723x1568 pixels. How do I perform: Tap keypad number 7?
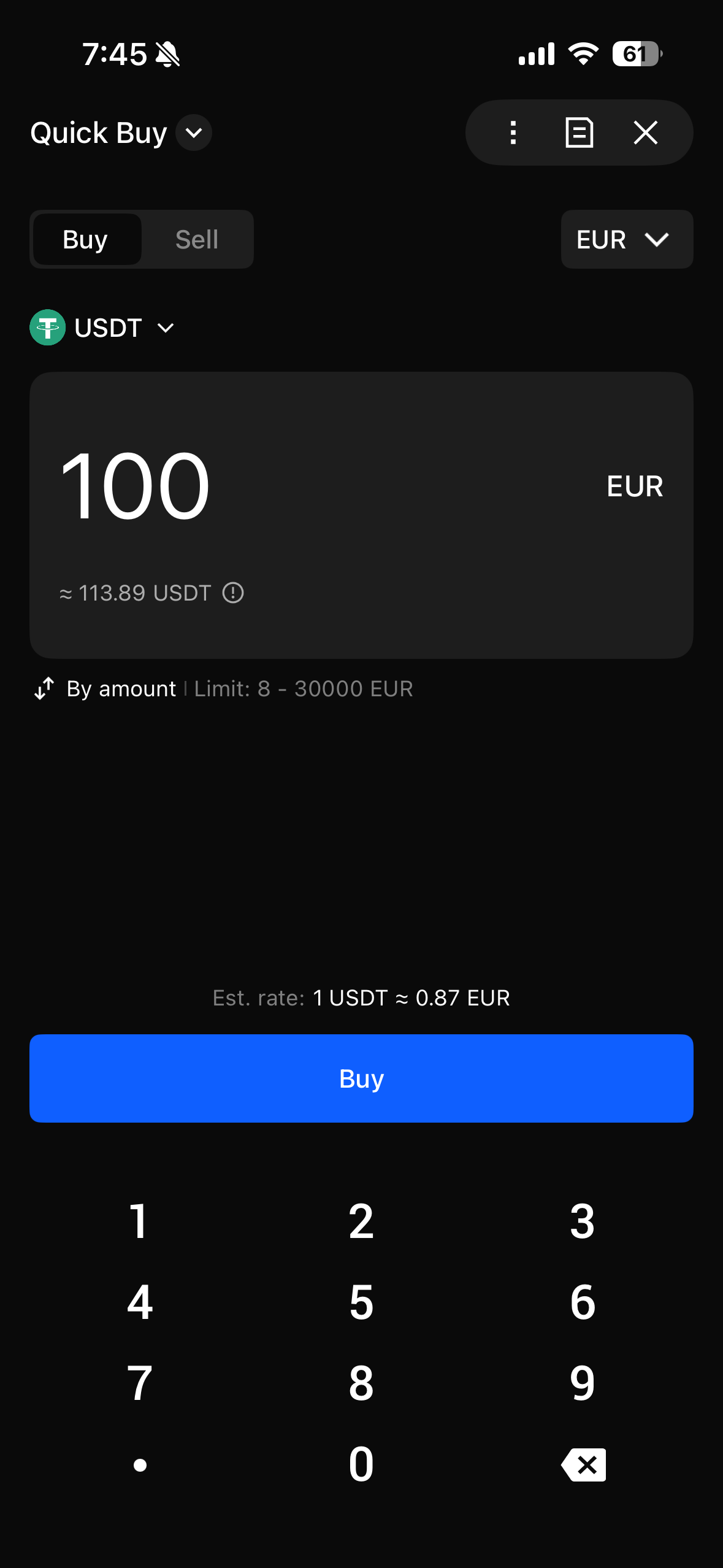tap(139, 1383)
